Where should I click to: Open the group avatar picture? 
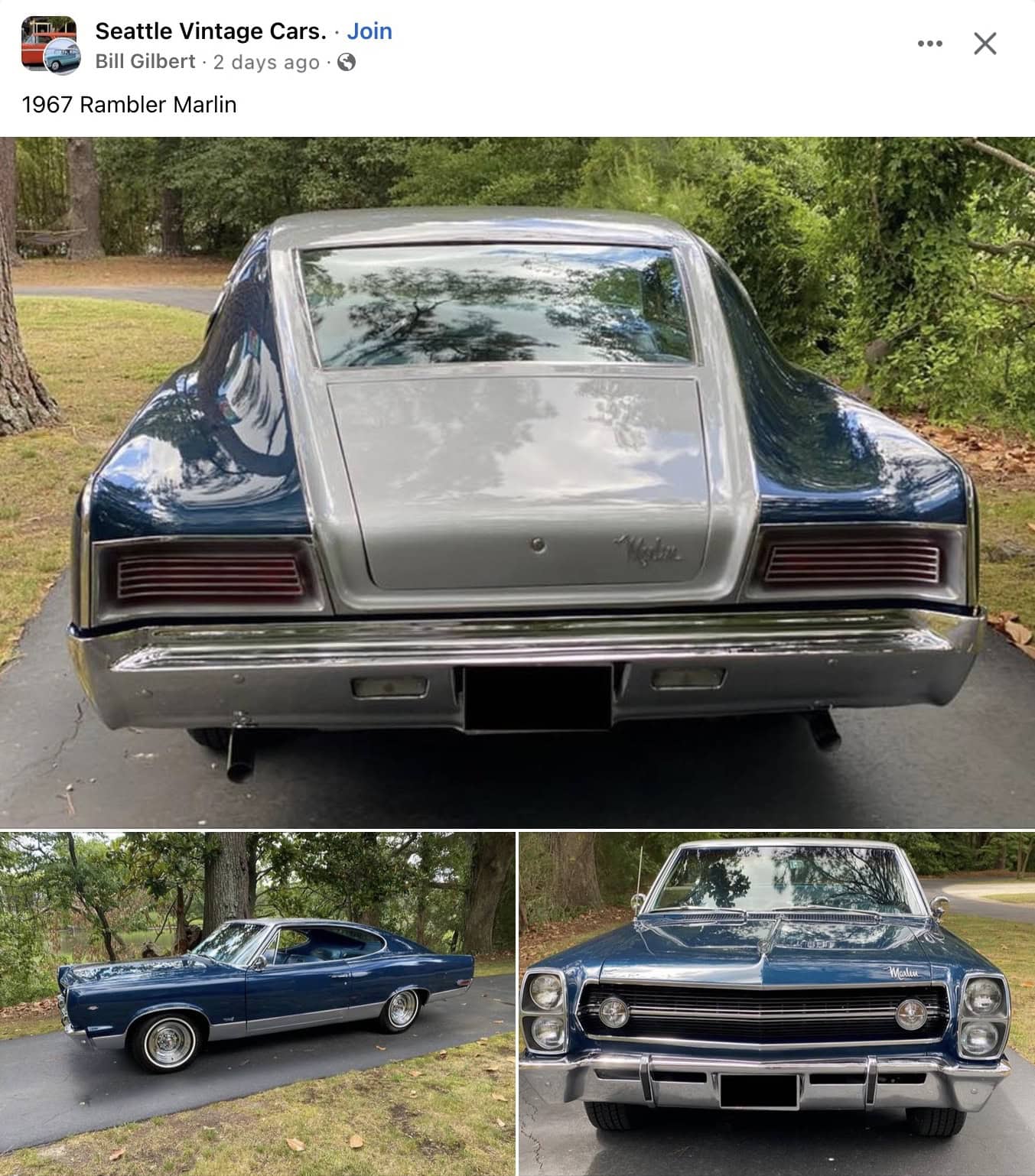(x=49, y=44)
